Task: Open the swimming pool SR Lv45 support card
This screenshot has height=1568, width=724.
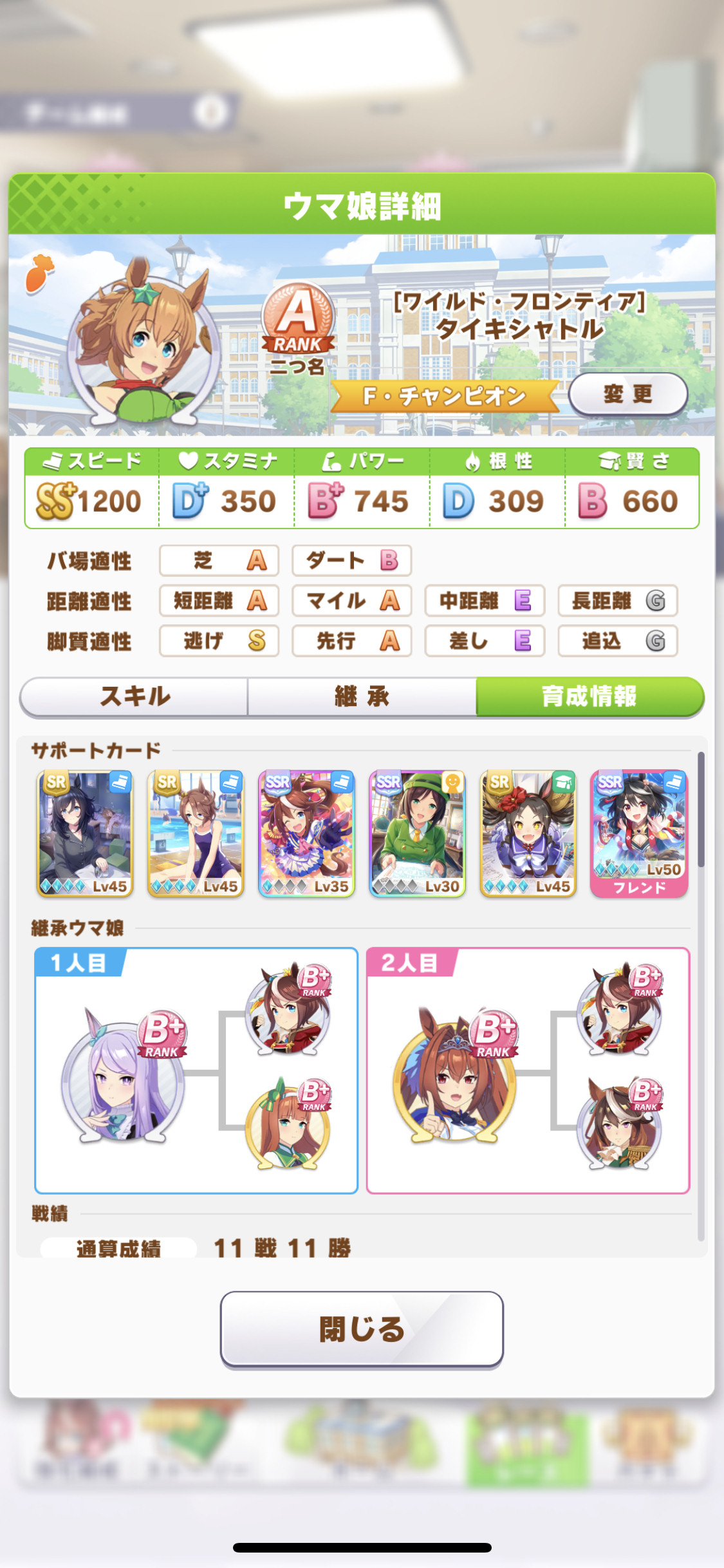Action: tap(196, 834)
